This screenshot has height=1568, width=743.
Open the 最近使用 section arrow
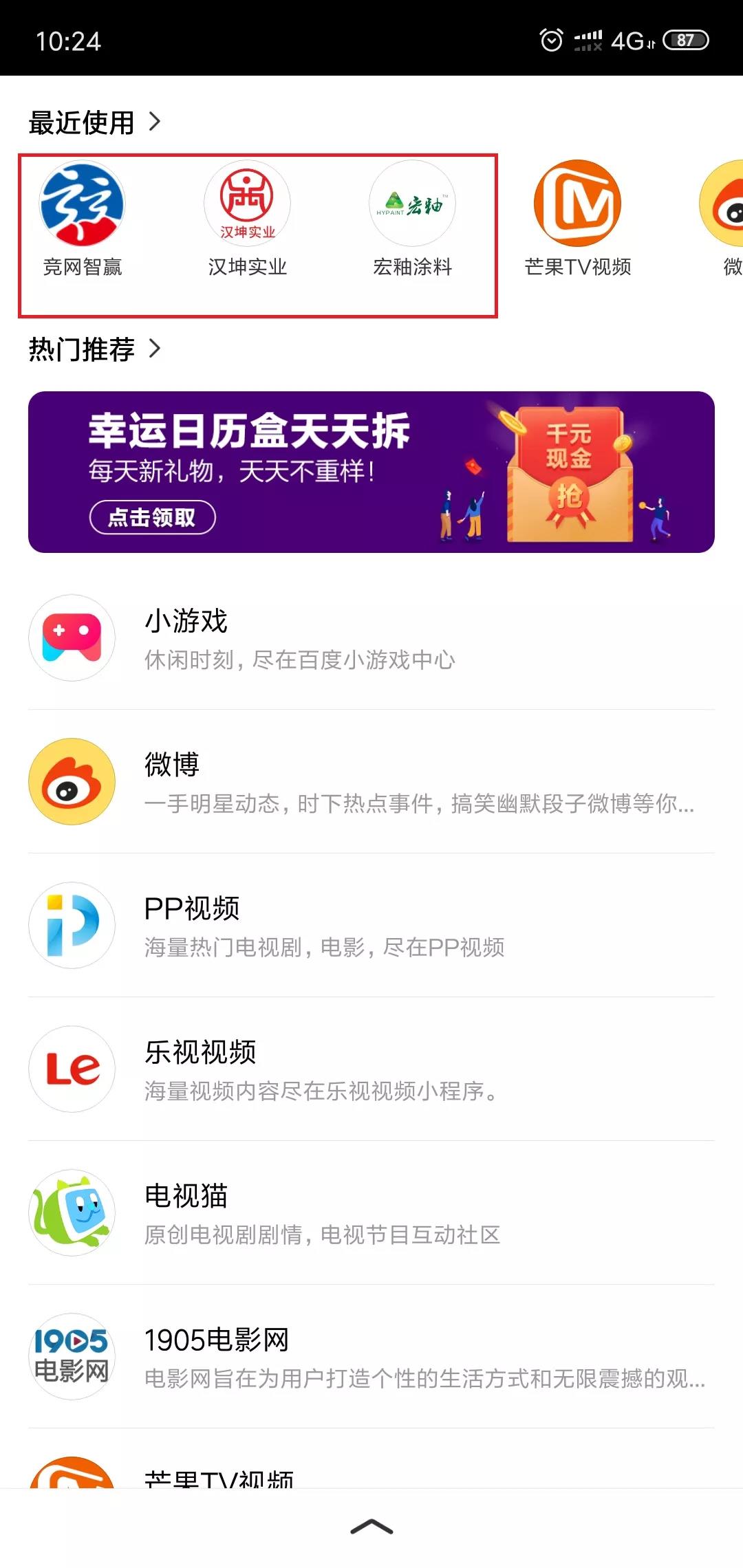155,122
